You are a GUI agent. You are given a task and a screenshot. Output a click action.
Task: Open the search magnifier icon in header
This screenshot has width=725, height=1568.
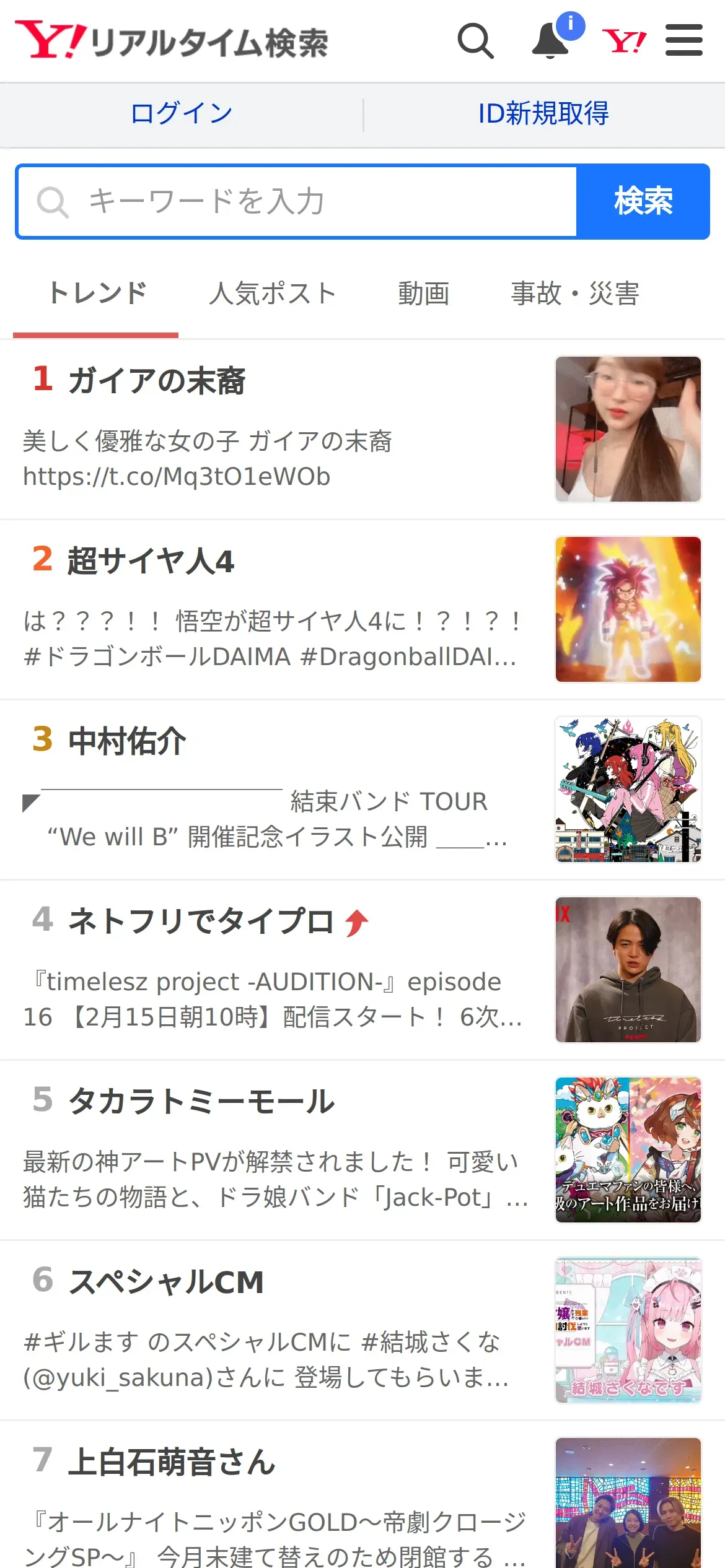[x=475, y=41]
